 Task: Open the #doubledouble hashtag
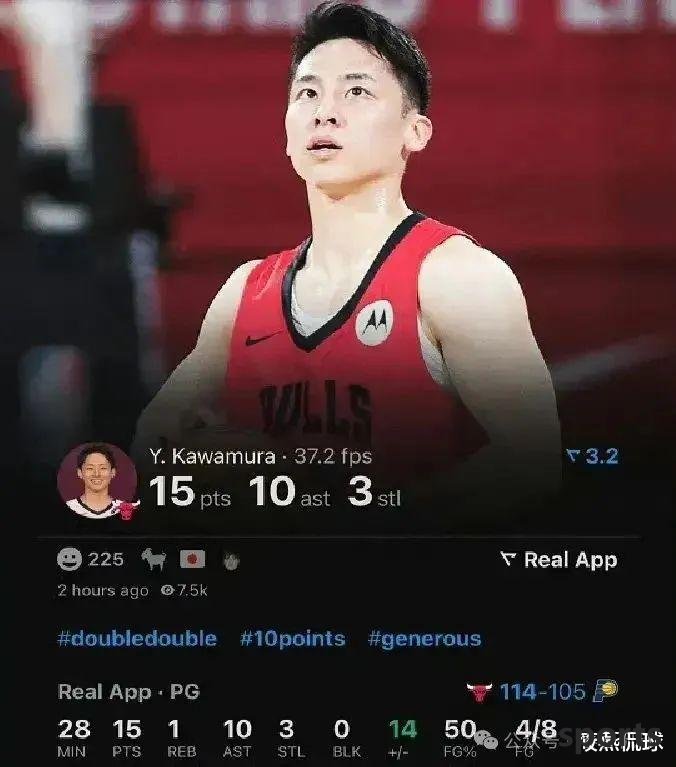pos(137,638)
